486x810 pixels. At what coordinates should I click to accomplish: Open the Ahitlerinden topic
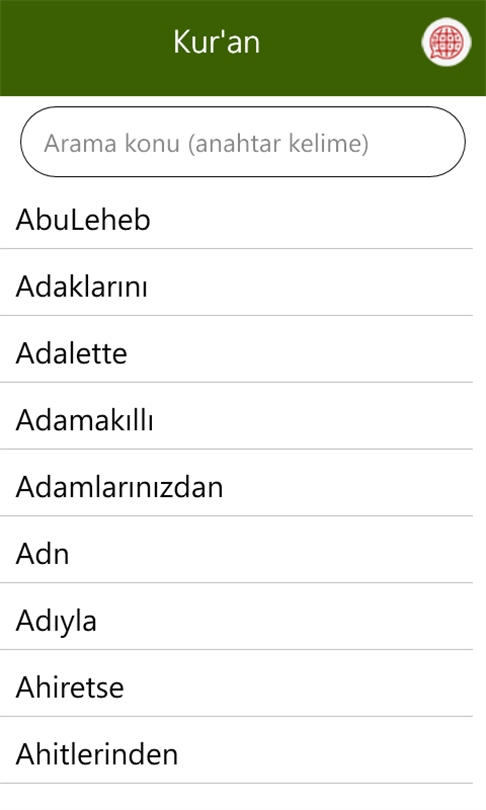[x=237, y=750]
